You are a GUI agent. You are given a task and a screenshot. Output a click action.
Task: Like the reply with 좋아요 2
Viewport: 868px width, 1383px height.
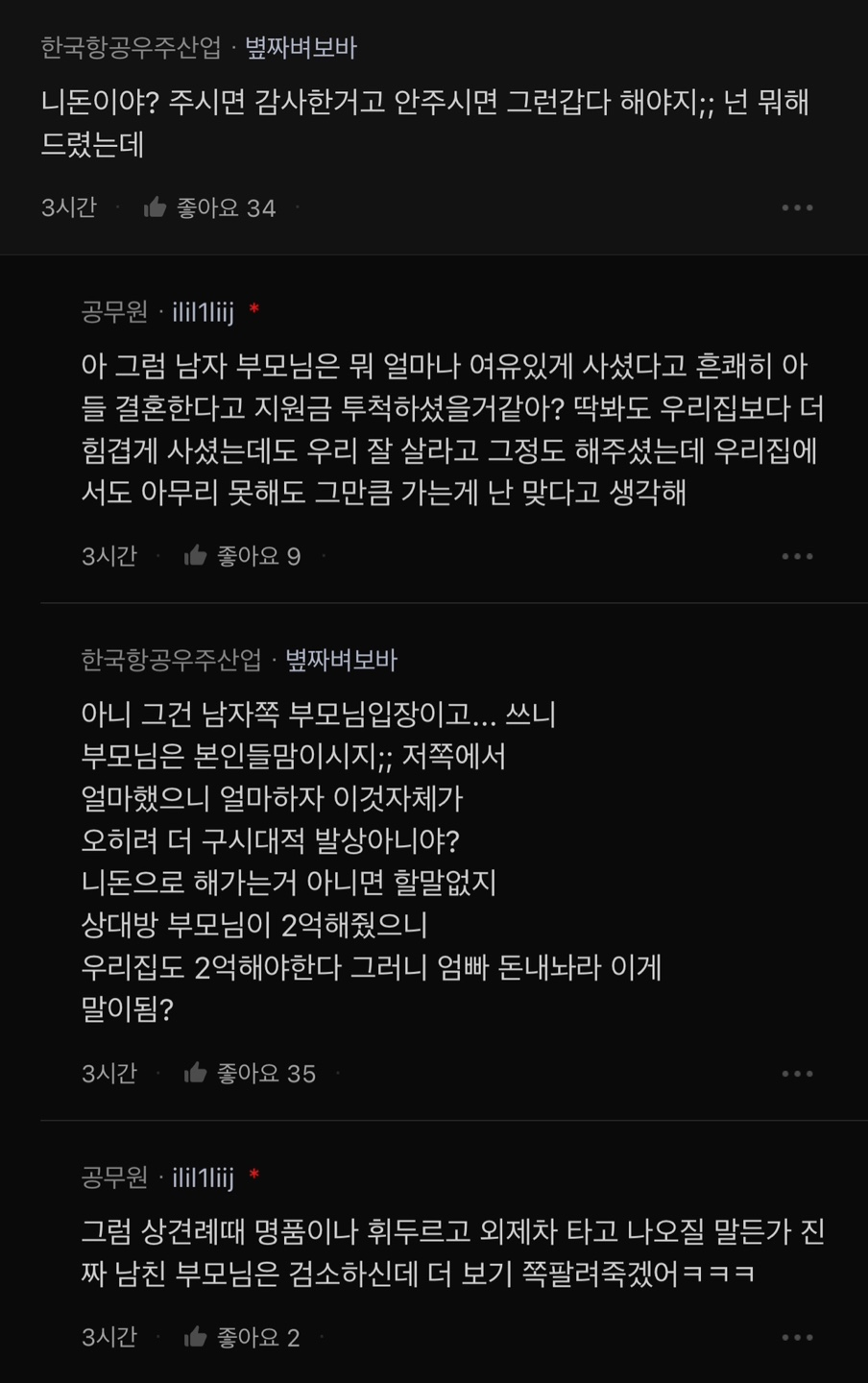pos(196,1337)
